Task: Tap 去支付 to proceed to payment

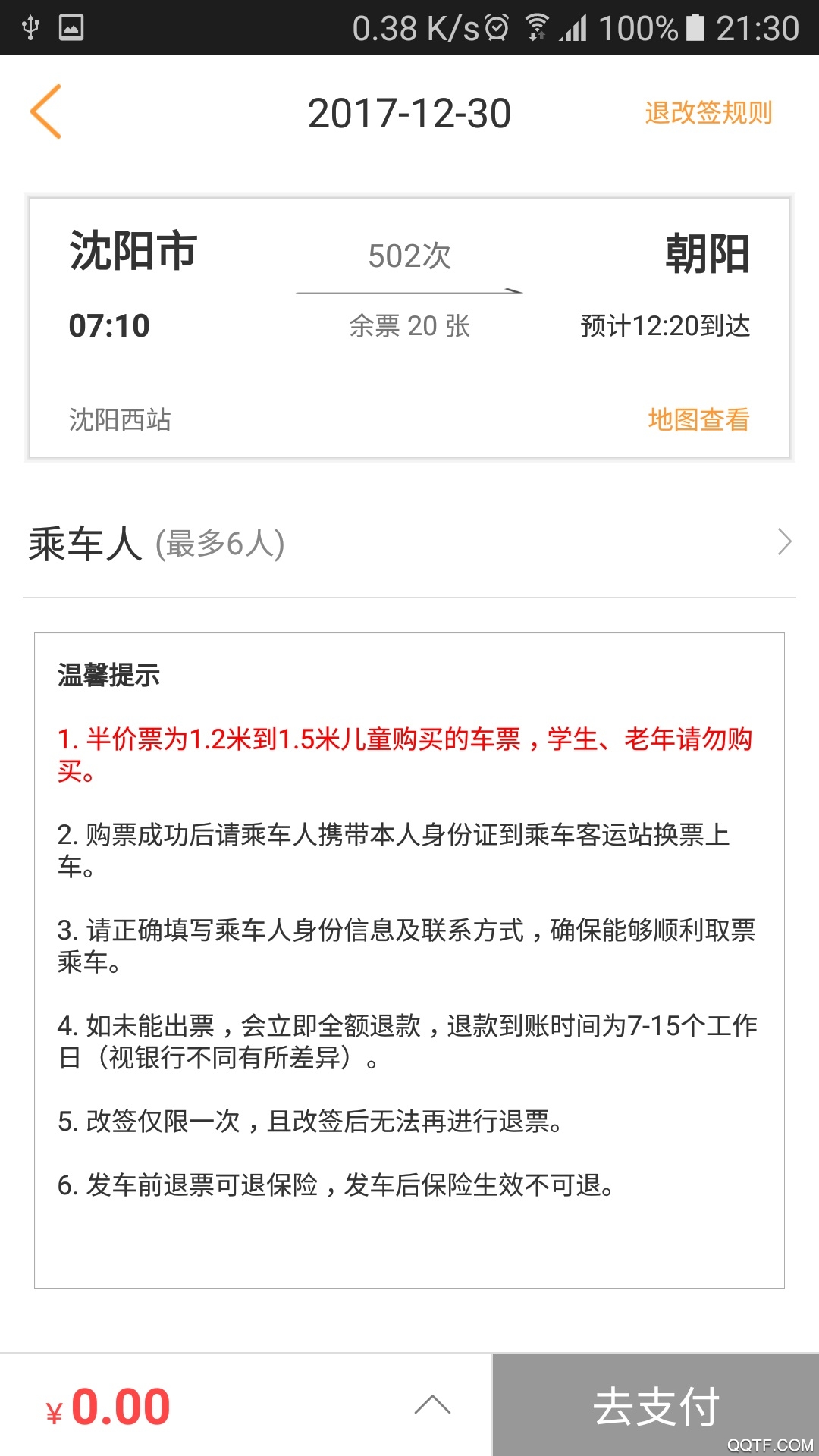Action: coord(656,1405)
